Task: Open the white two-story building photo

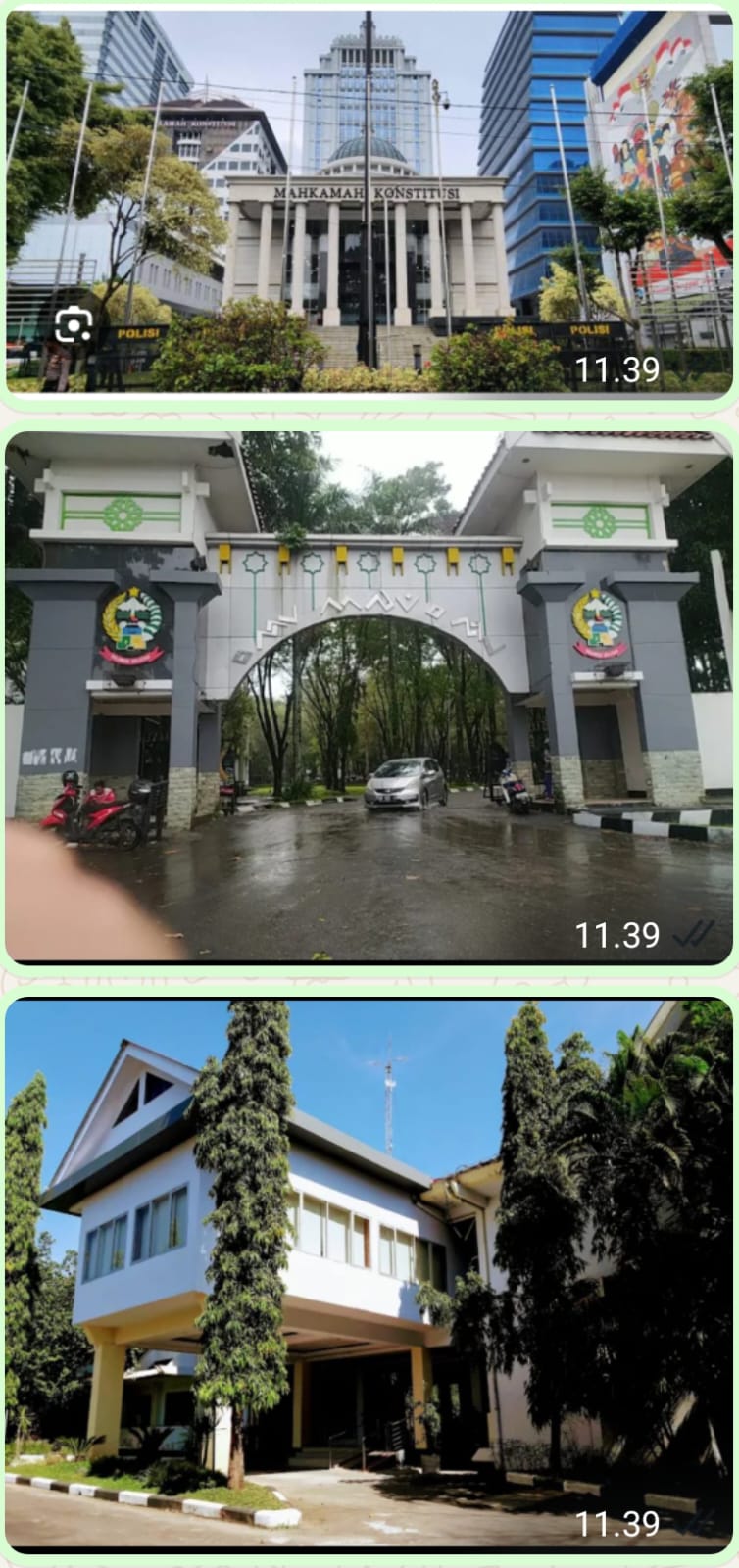Action: pos(369,1274)
